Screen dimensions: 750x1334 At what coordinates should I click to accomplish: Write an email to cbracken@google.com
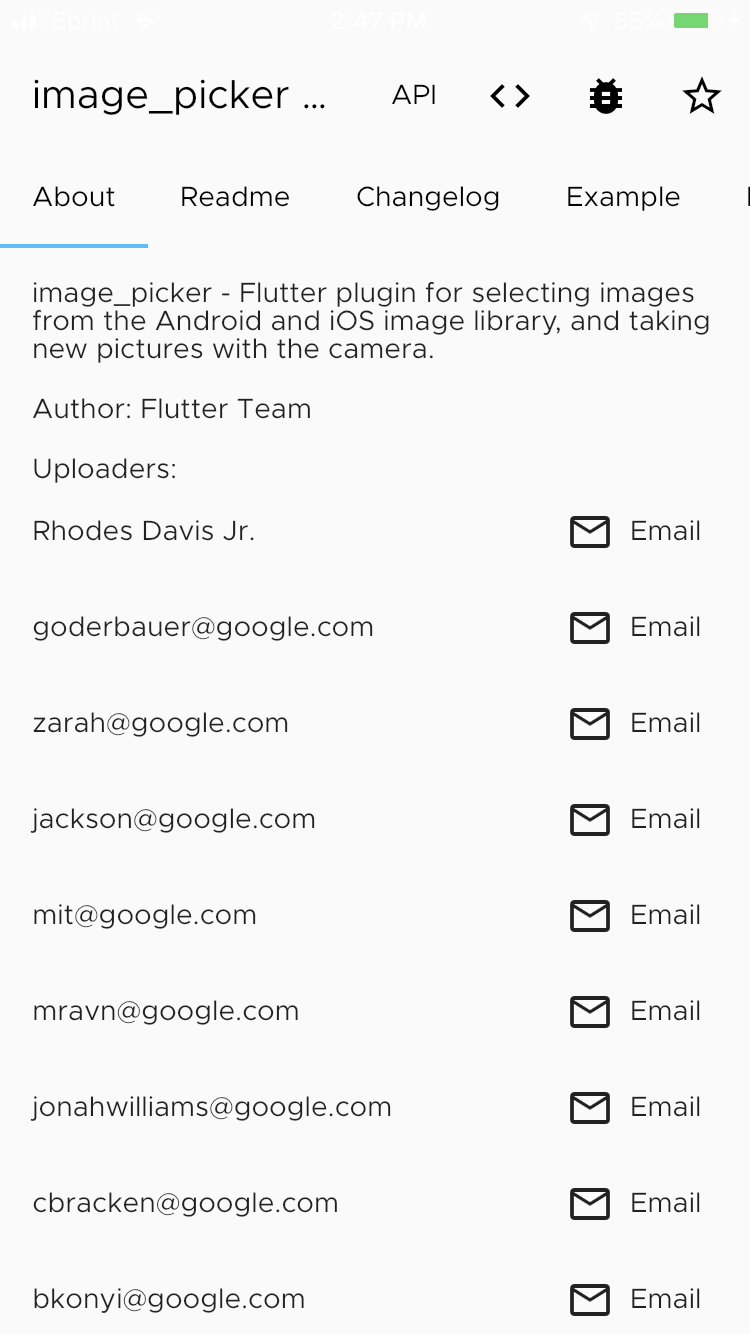636,1203
